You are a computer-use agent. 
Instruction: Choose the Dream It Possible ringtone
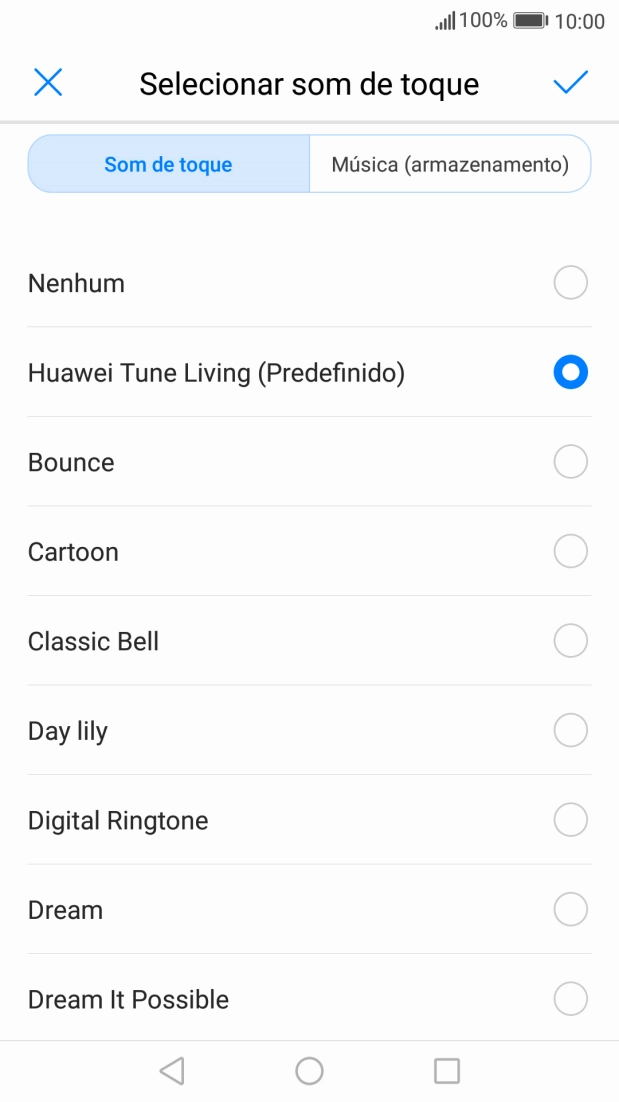[x=570, y=999]
